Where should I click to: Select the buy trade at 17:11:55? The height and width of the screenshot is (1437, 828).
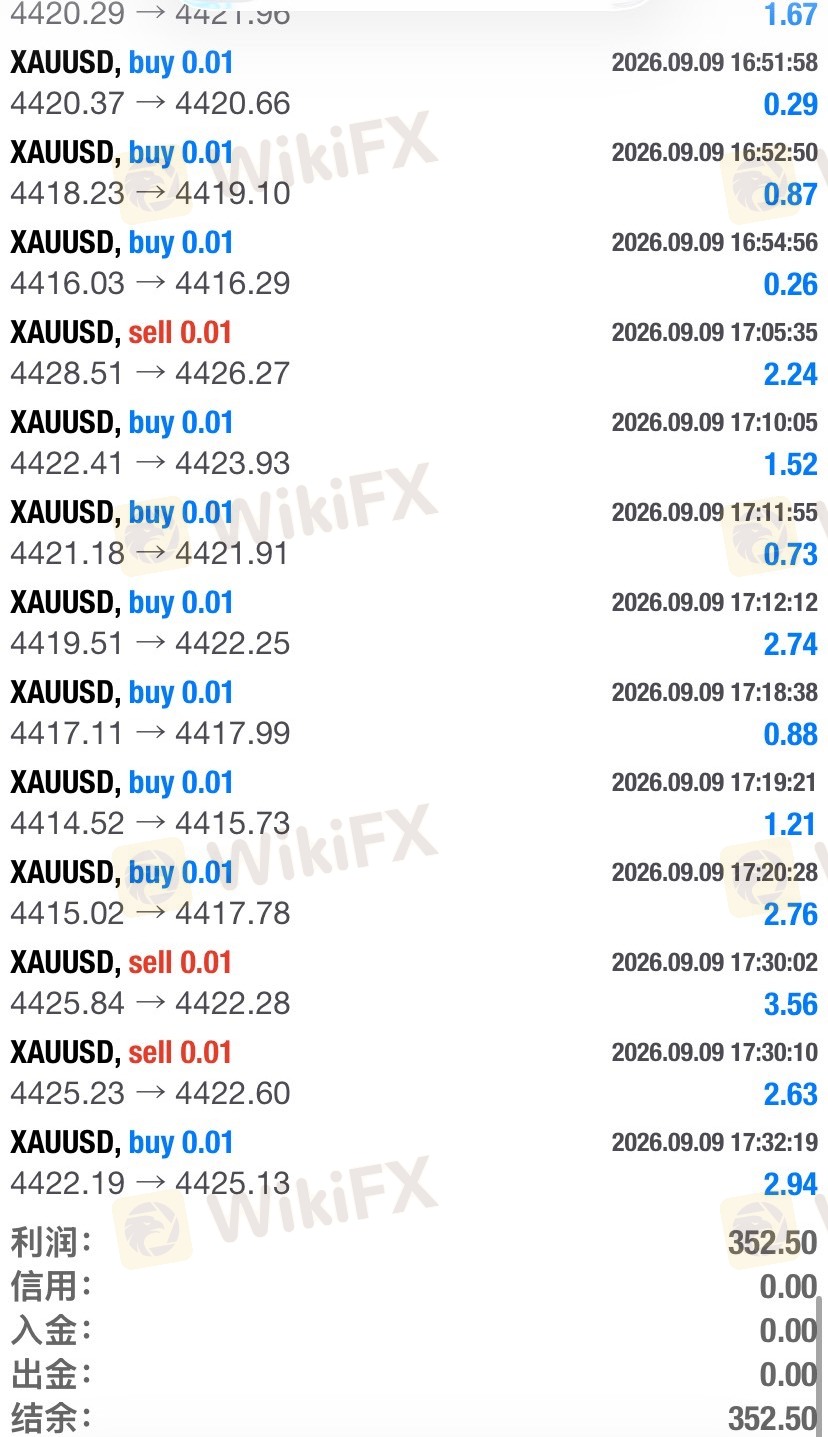pos(414,533)
